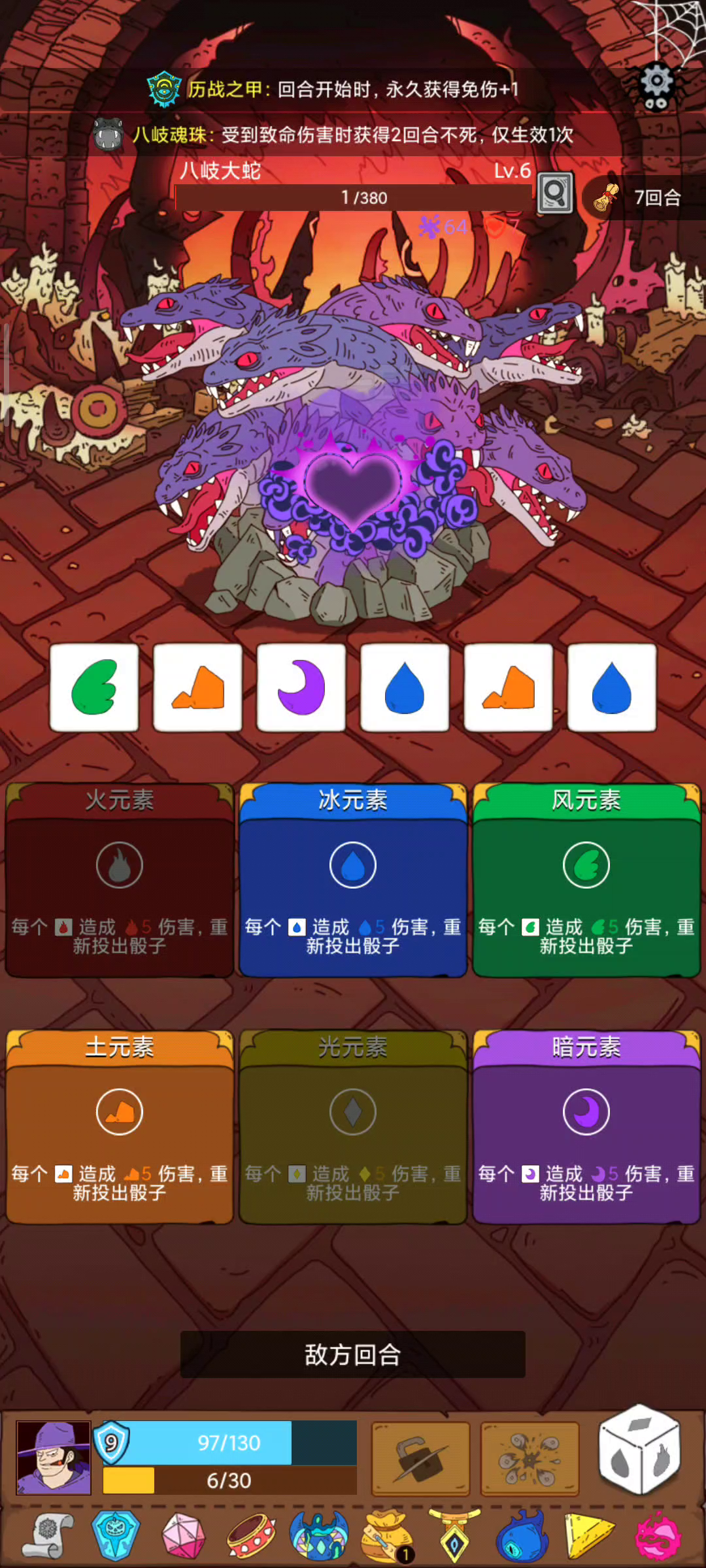
Task: Open the blue flame relic
Action: tap(522, 1535)
